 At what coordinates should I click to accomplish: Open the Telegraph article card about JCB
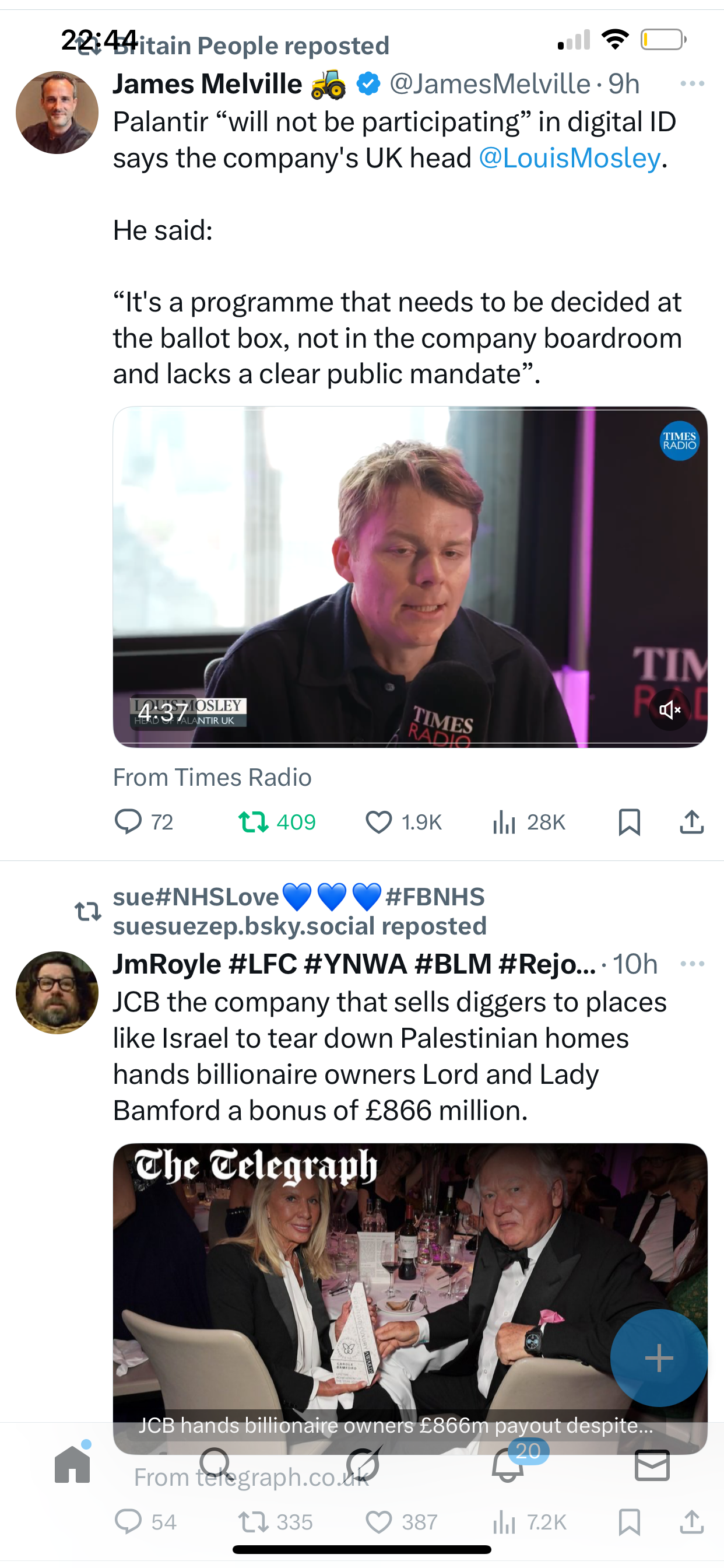365,1278
